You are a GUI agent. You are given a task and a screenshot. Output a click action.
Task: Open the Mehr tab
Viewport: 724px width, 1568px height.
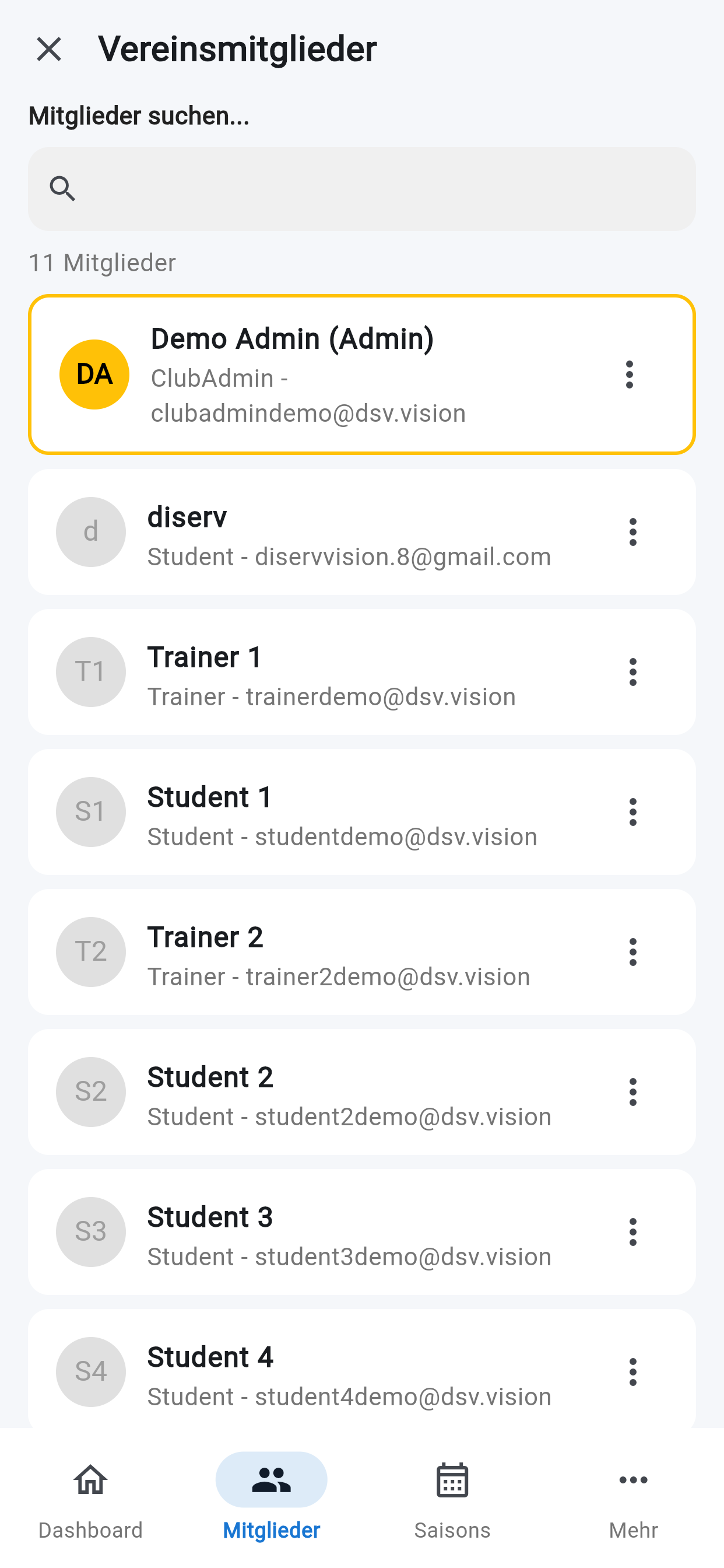[x=632, y=1497]
